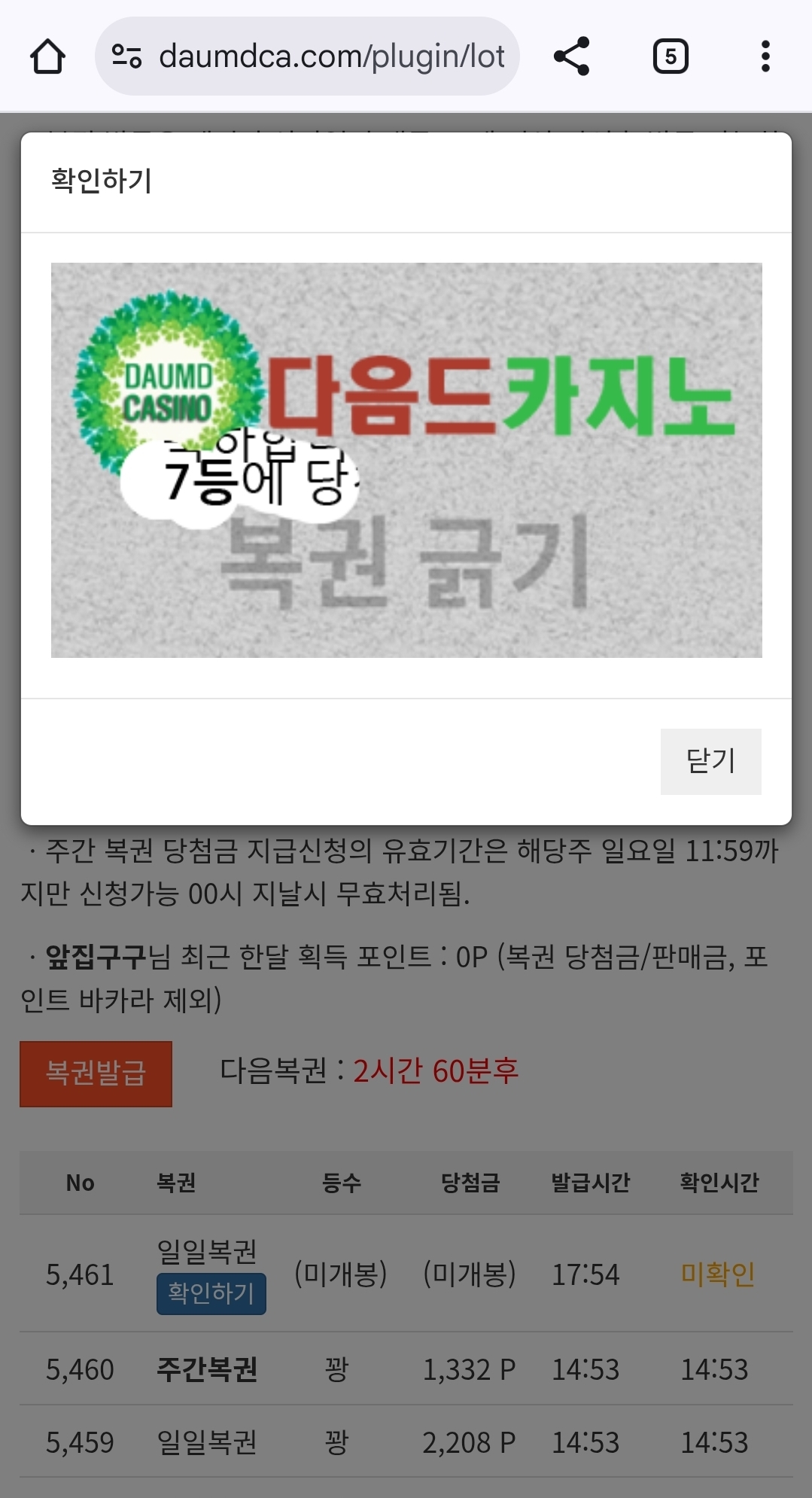The width and height of the screenshot is (812, 1498).
Task: Tap 확인하기 on ticket 5,461
Action: pos(211,1293)
